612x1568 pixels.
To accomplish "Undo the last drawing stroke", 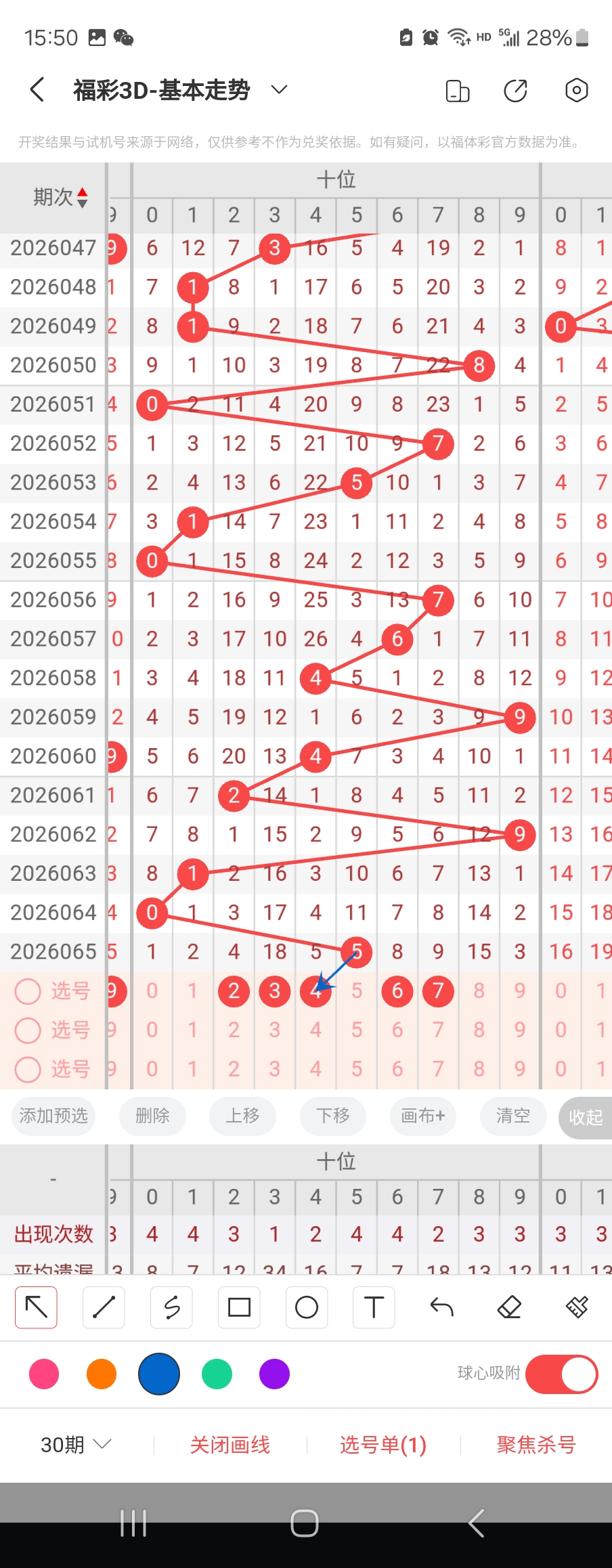I will point(441,1307).
